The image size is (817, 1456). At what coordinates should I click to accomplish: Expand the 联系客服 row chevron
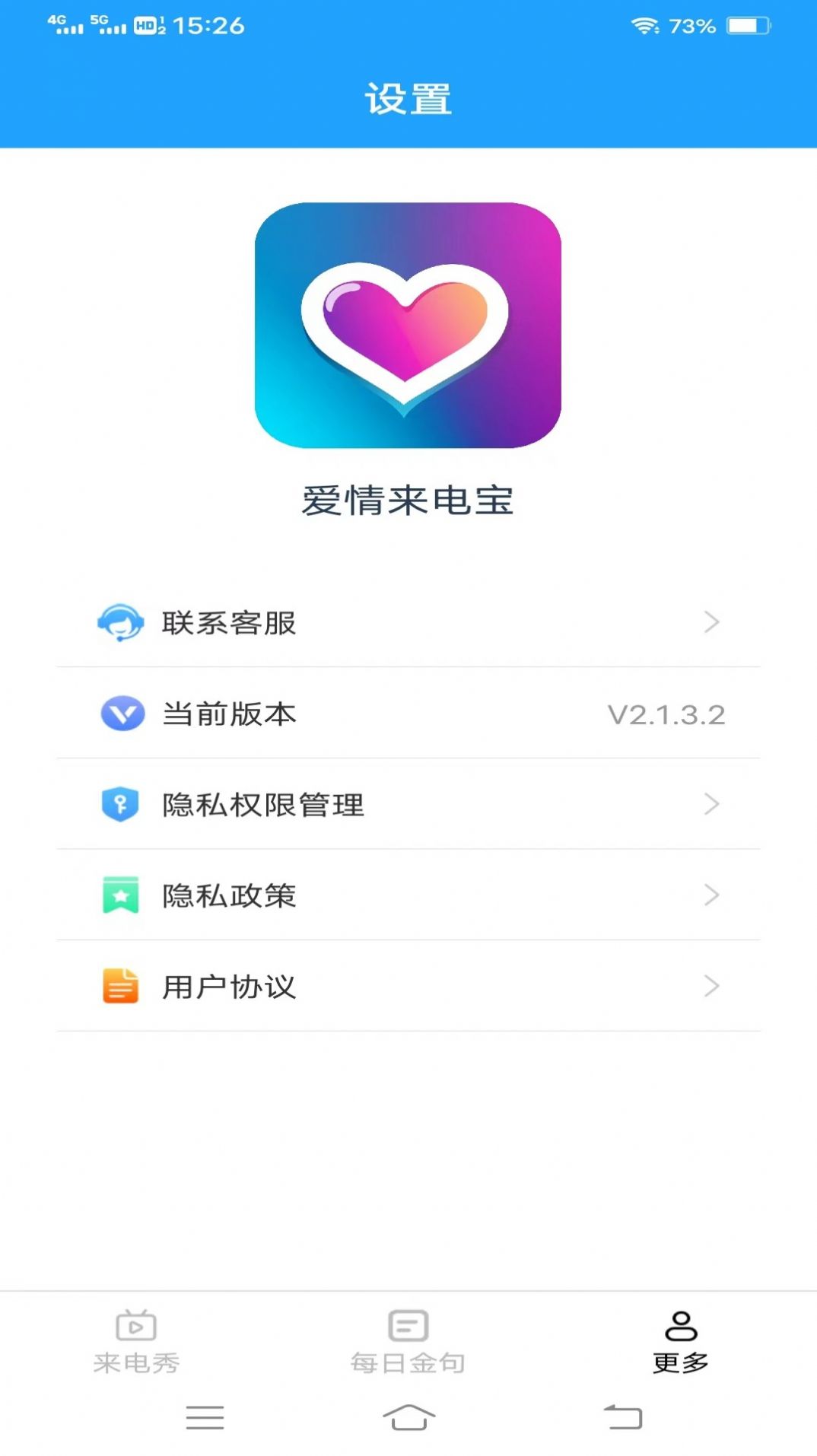tap(712, 622)
